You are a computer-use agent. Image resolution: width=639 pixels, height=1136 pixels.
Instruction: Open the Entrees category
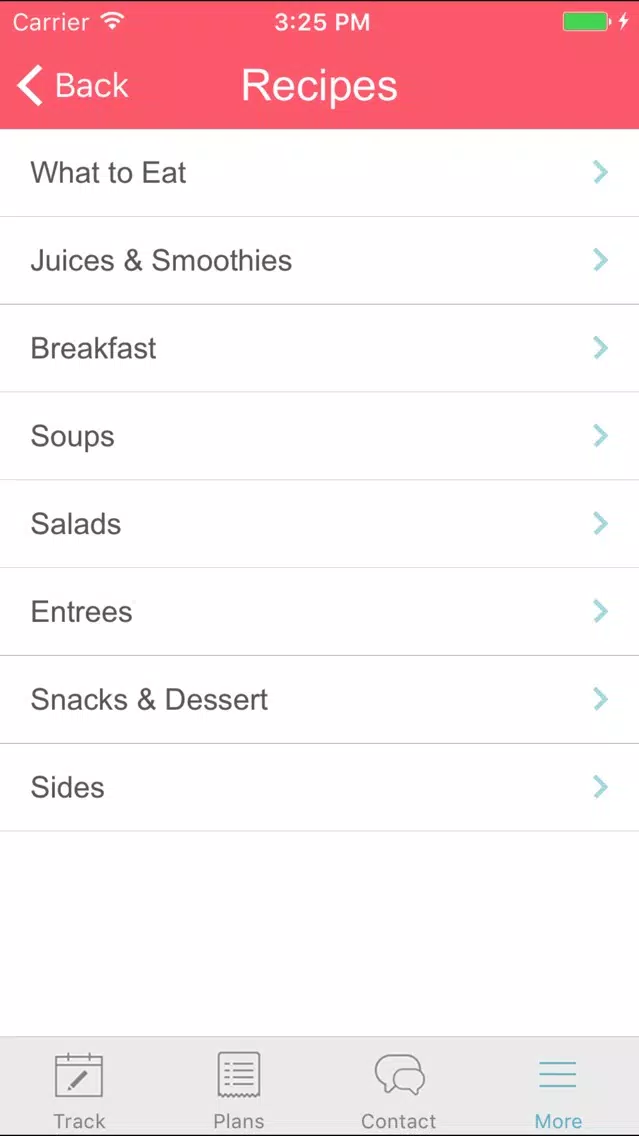click(320, 611)
